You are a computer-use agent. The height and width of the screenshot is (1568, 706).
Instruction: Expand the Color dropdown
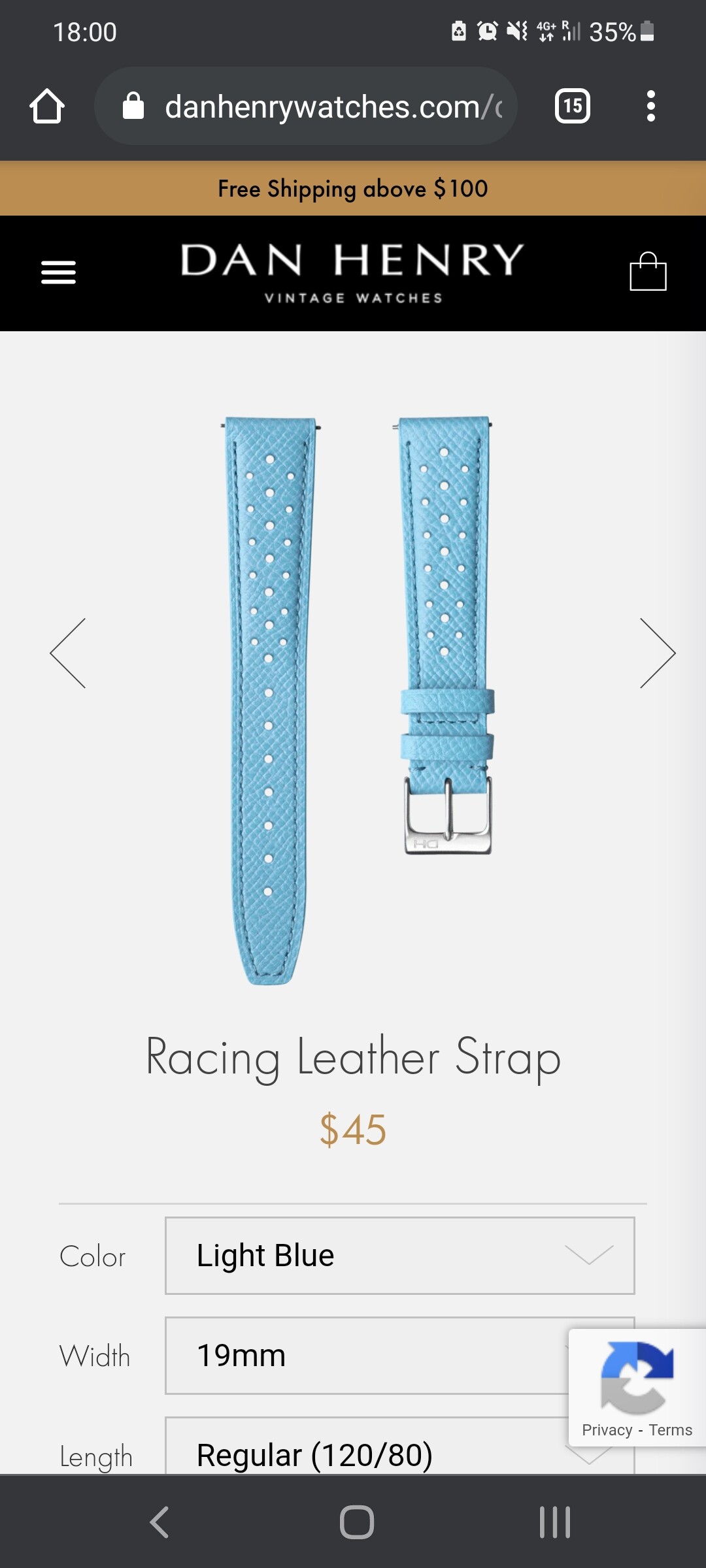pyautogui.click(x=399, y=1255)
